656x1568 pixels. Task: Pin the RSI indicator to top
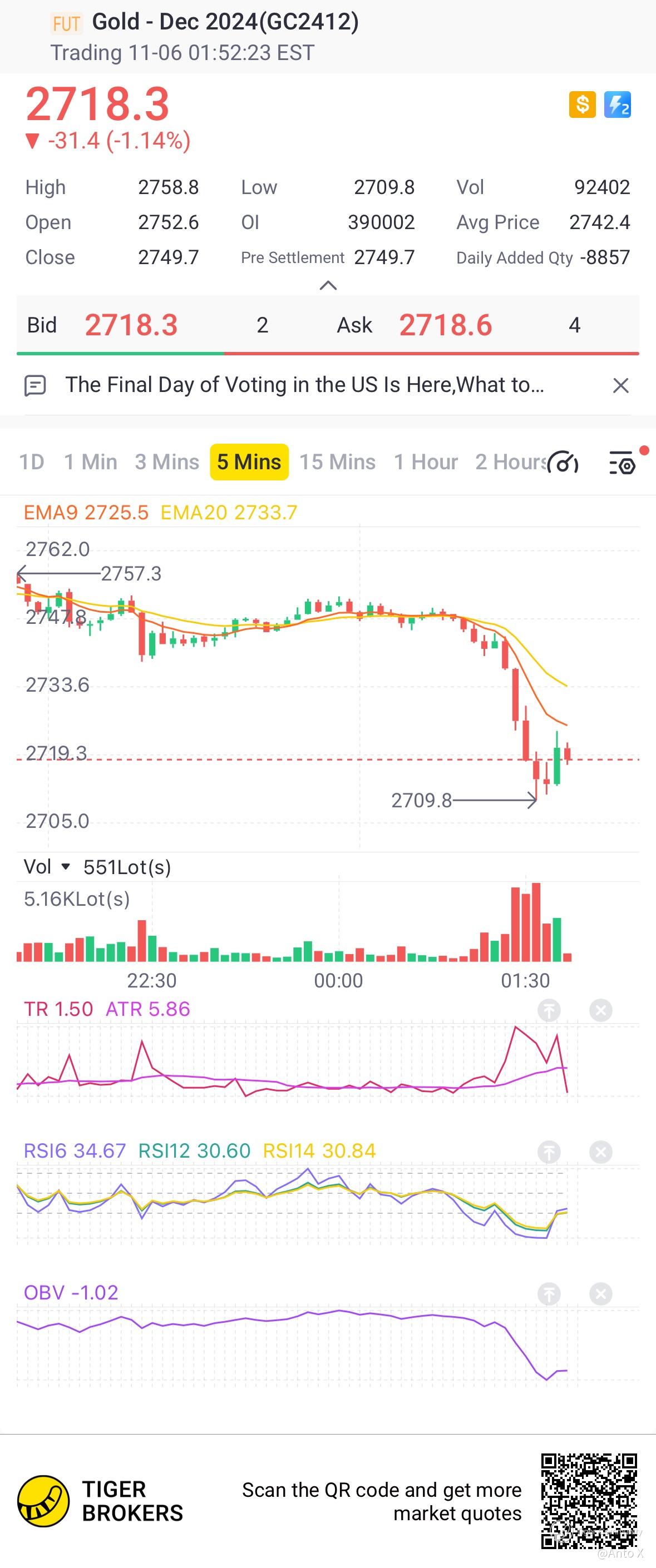tap(549, 1152)
